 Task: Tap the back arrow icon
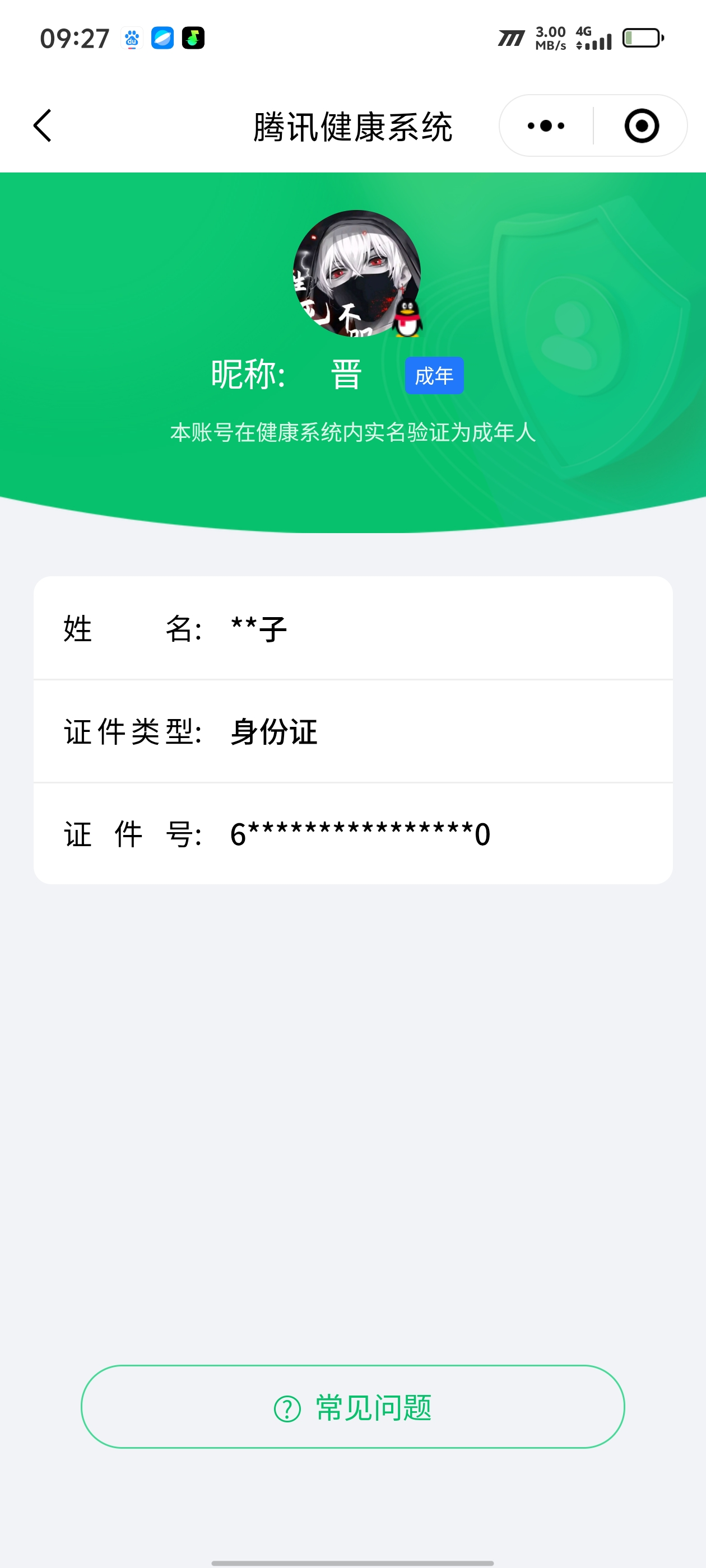click(41, 125)
